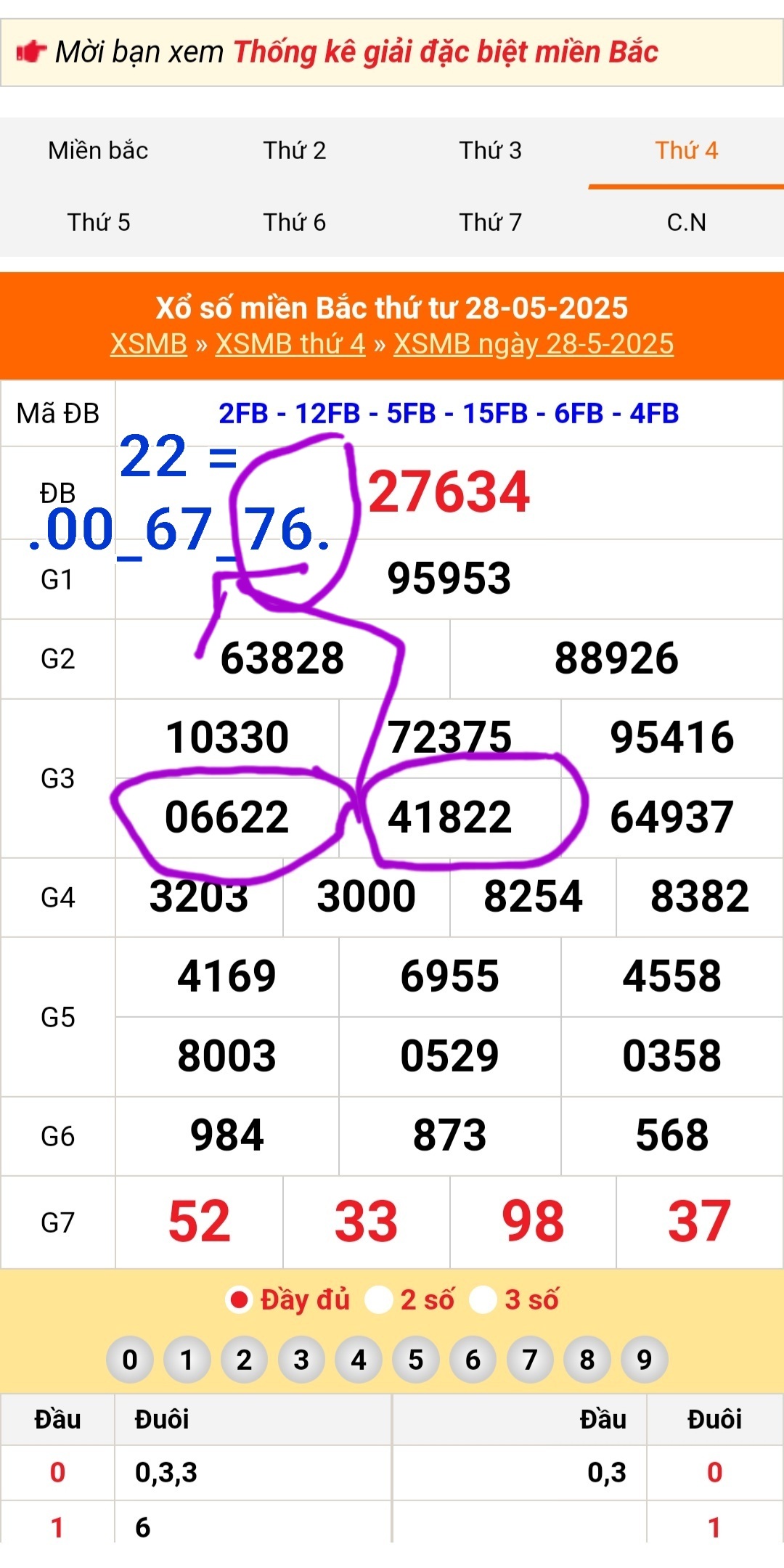The image size is (784, 1568).
Task: Tap digit filter button 0
Action: (130, 1360)
